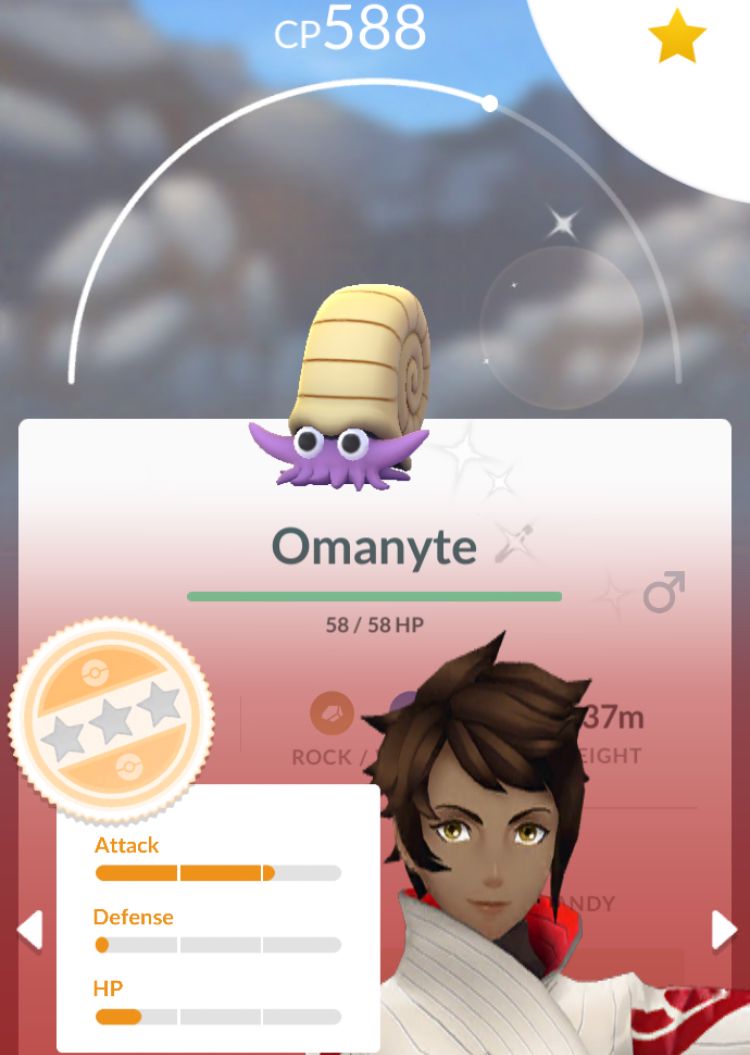
Task: Go to the previous Pokémon with left arrow
Action: point(30,930)
